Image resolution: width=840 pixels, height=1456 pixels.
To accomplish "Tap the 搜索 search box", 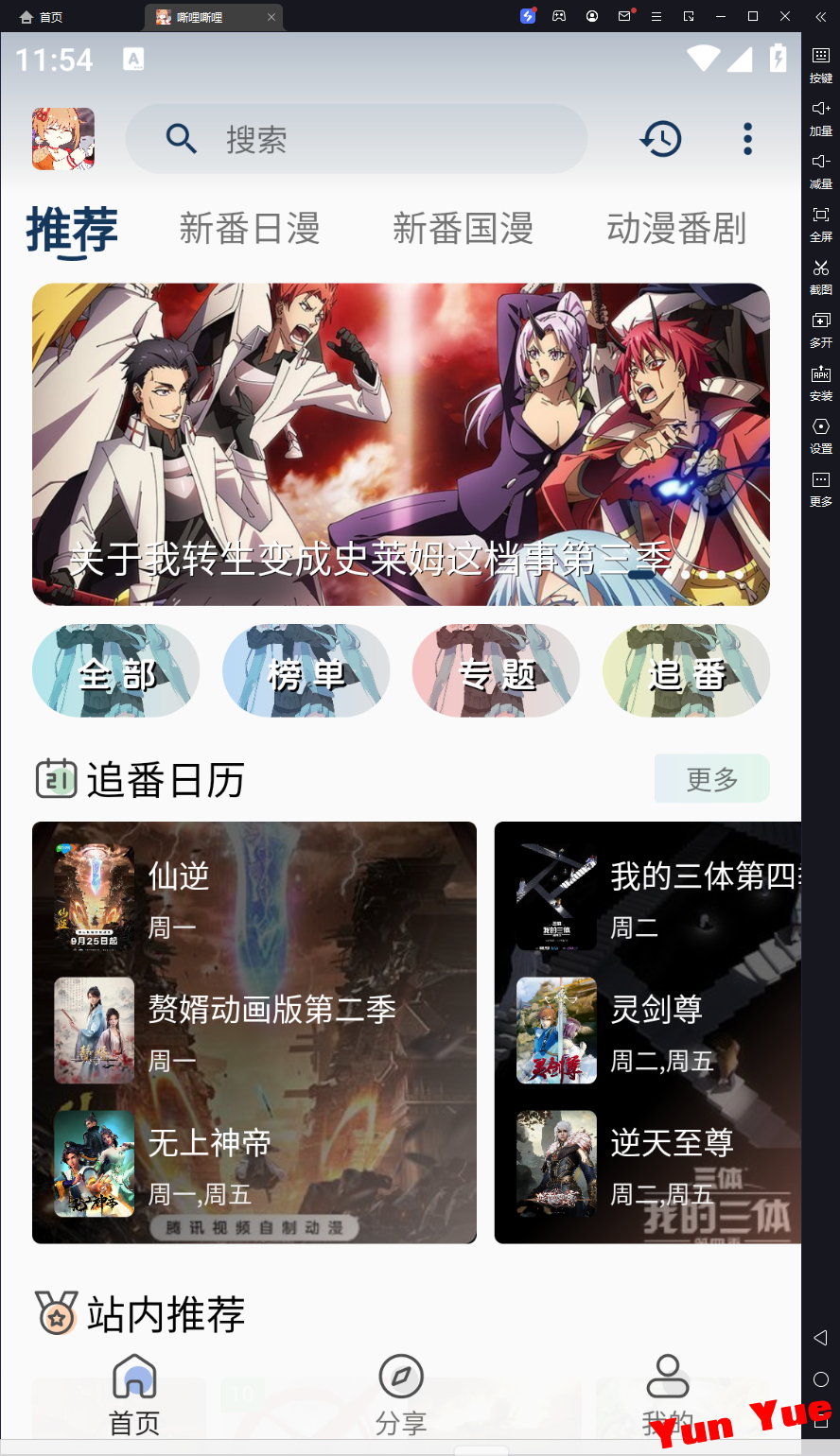I will pos(357,139).
